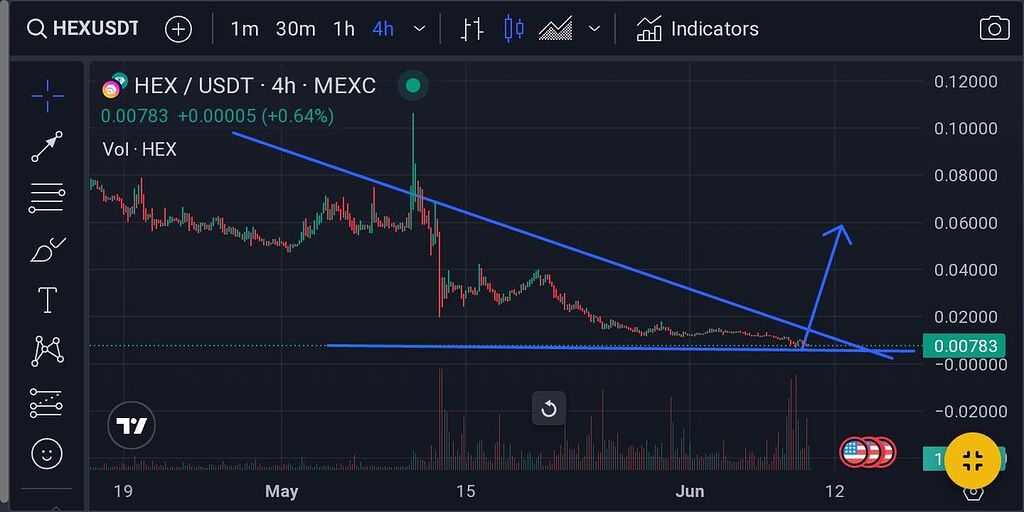Take a chart snapshot with the camera
The width and height of the screenshot is (1024, 512).
[x=994, y=28]
